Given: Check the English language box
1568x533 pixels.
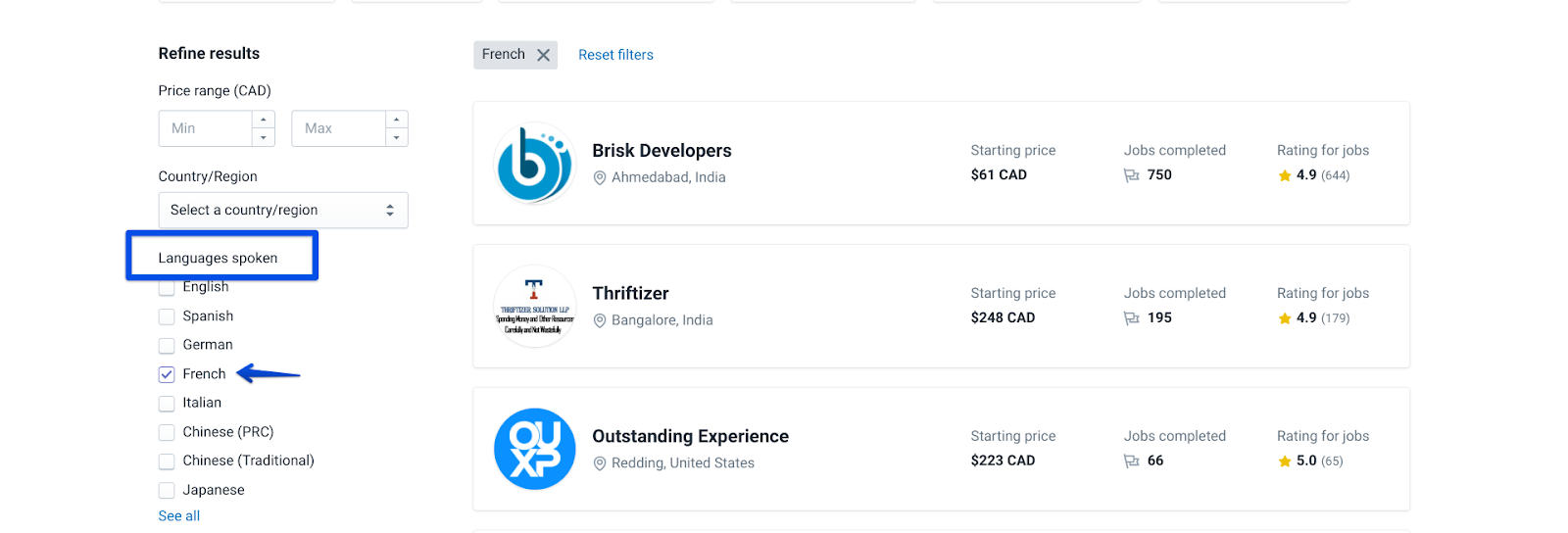Looking at the screenshot, I should pos(167,288).
